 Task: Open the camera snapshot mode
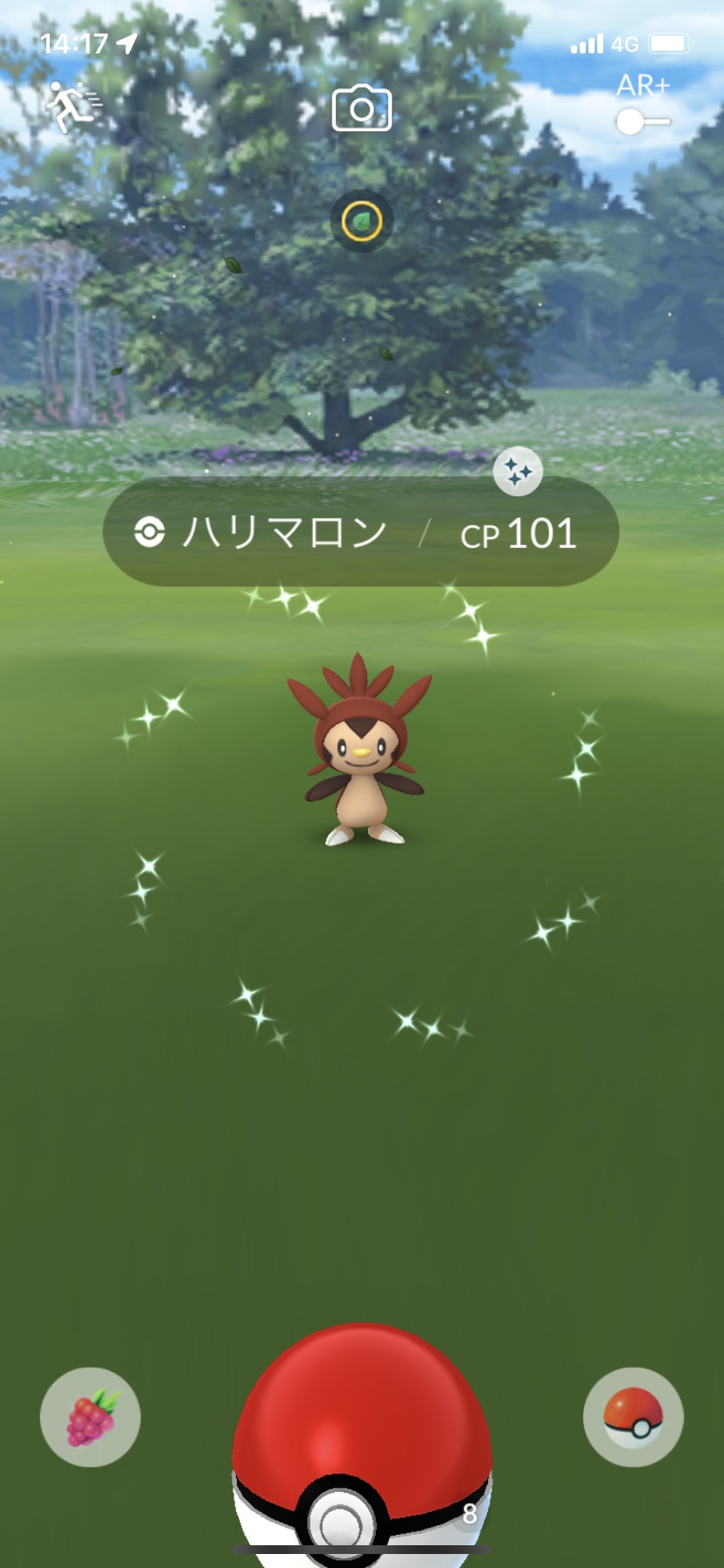pos(361,109)
